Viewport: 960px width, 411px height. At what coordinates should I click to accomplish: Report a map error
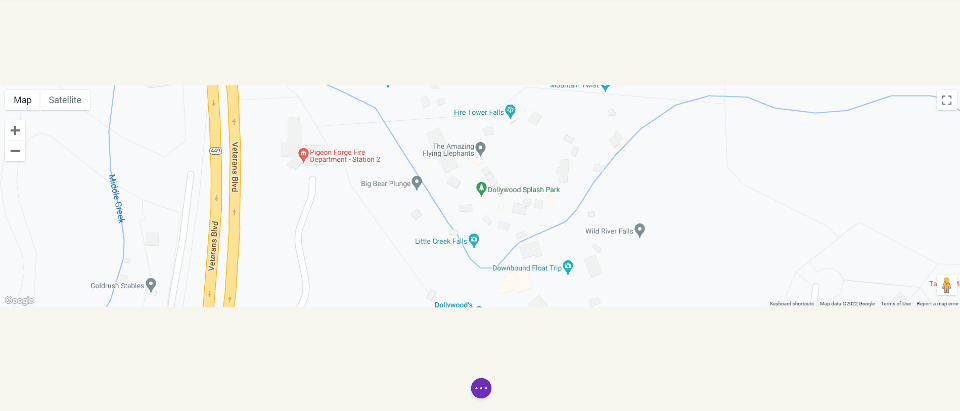coord(937,303)
